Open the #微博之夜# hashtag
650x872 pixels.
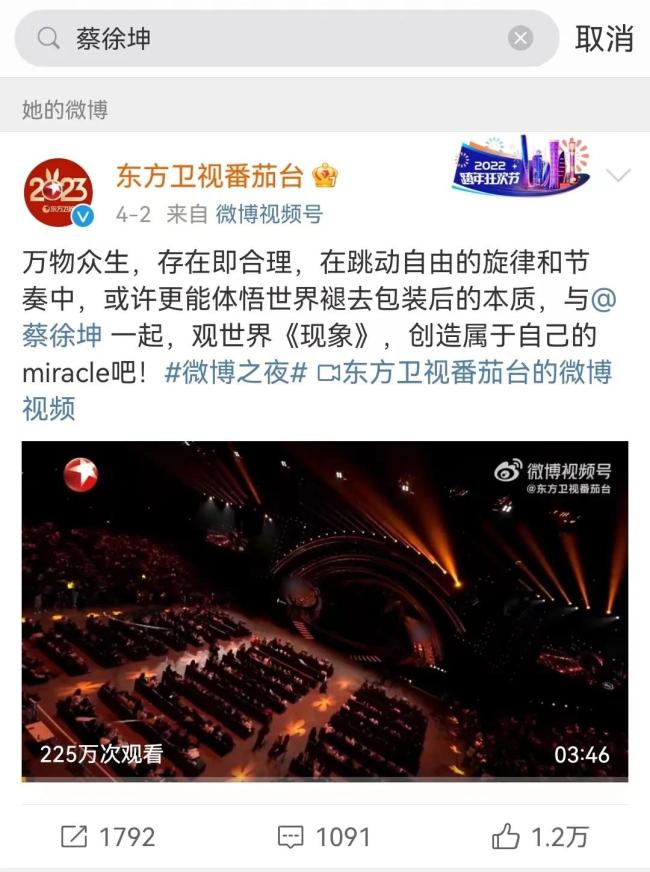coord(235,373)
